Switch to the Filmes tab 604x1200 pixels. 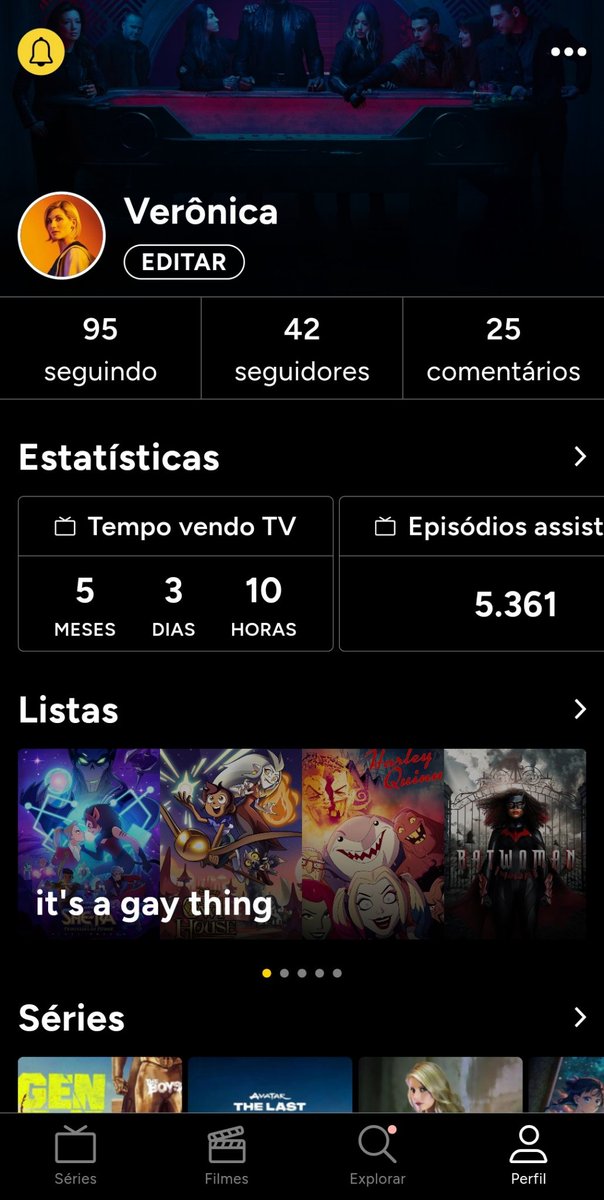[x=226, y=1156]
